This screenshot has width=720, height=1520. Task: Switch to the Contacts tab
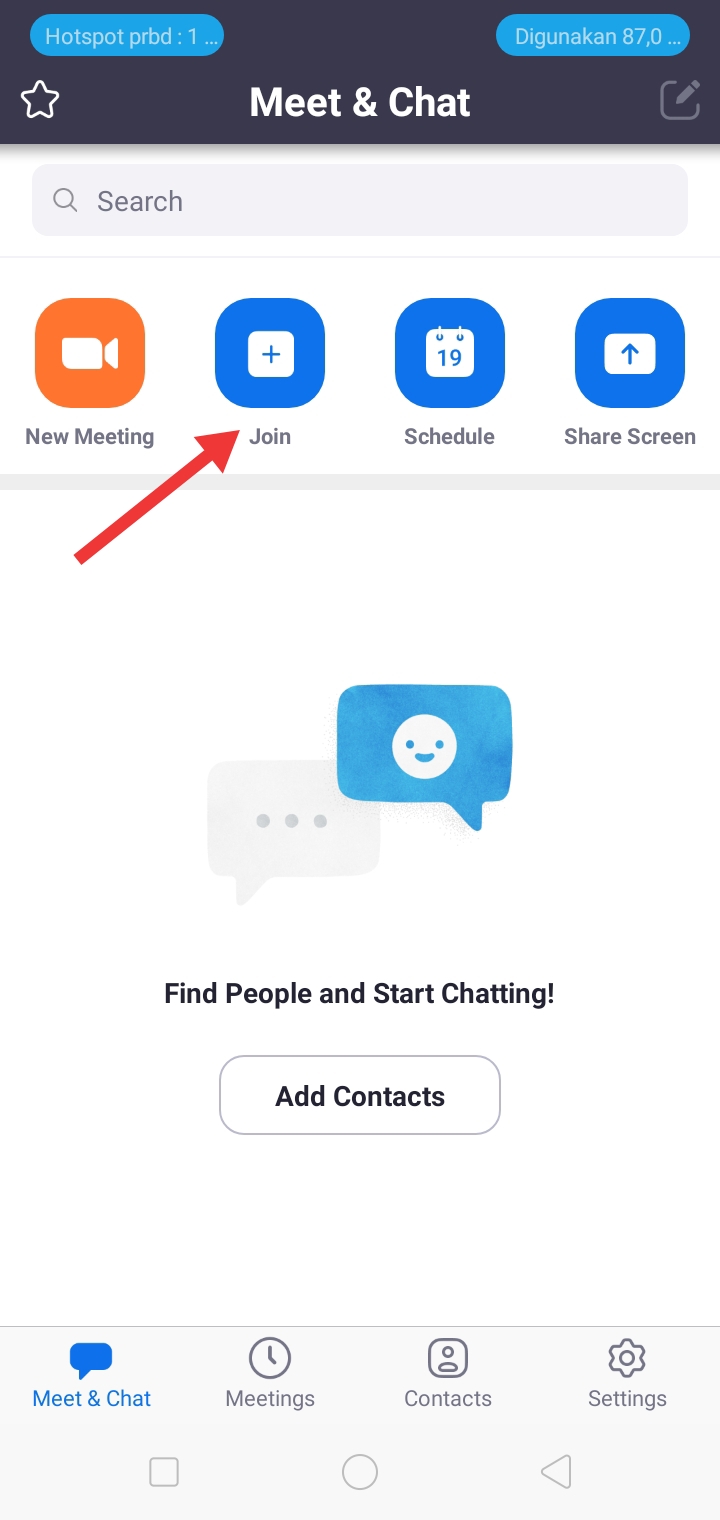(448, 1375)
